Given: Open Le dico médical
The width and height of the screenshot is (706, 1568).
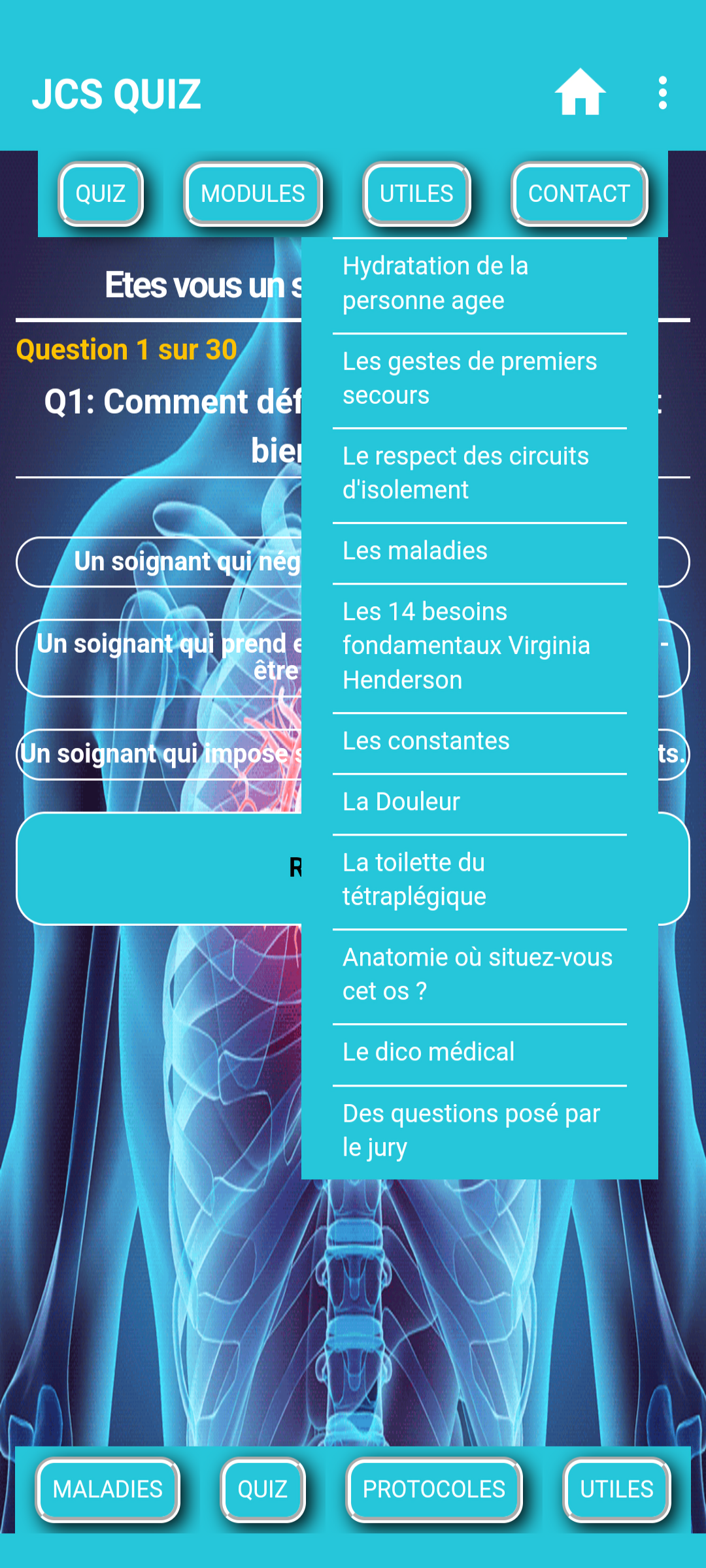Looking at the screenshot, I should [x=479, y=1053].
